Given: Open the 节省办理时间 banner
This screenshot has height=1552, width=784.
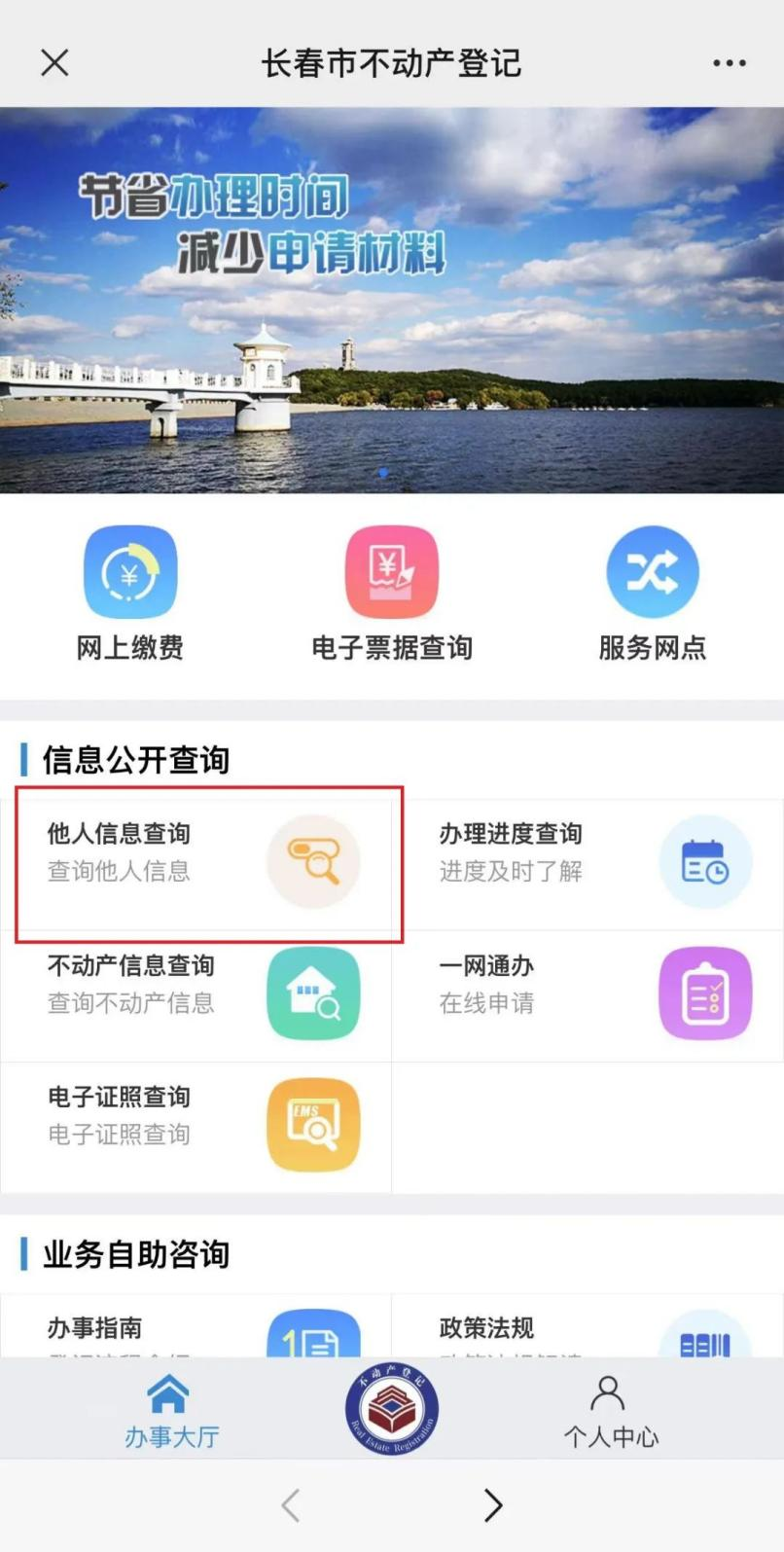Looking at the screenshot, I should pyautogui.click(x=392, y=300).
